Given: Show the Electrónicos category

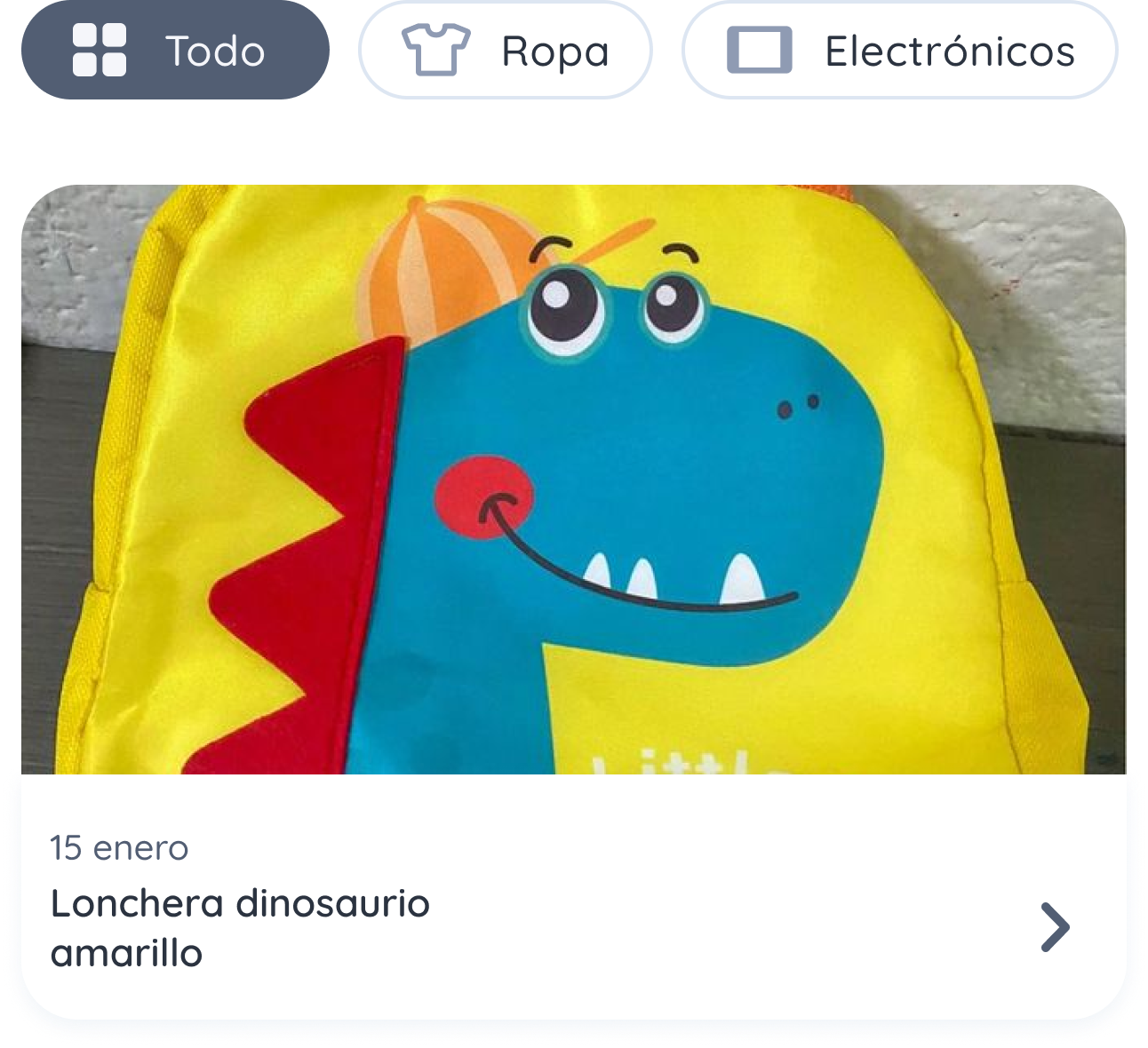Looking at the screenshot, I should pyautogui.click(x=899, y=51).
